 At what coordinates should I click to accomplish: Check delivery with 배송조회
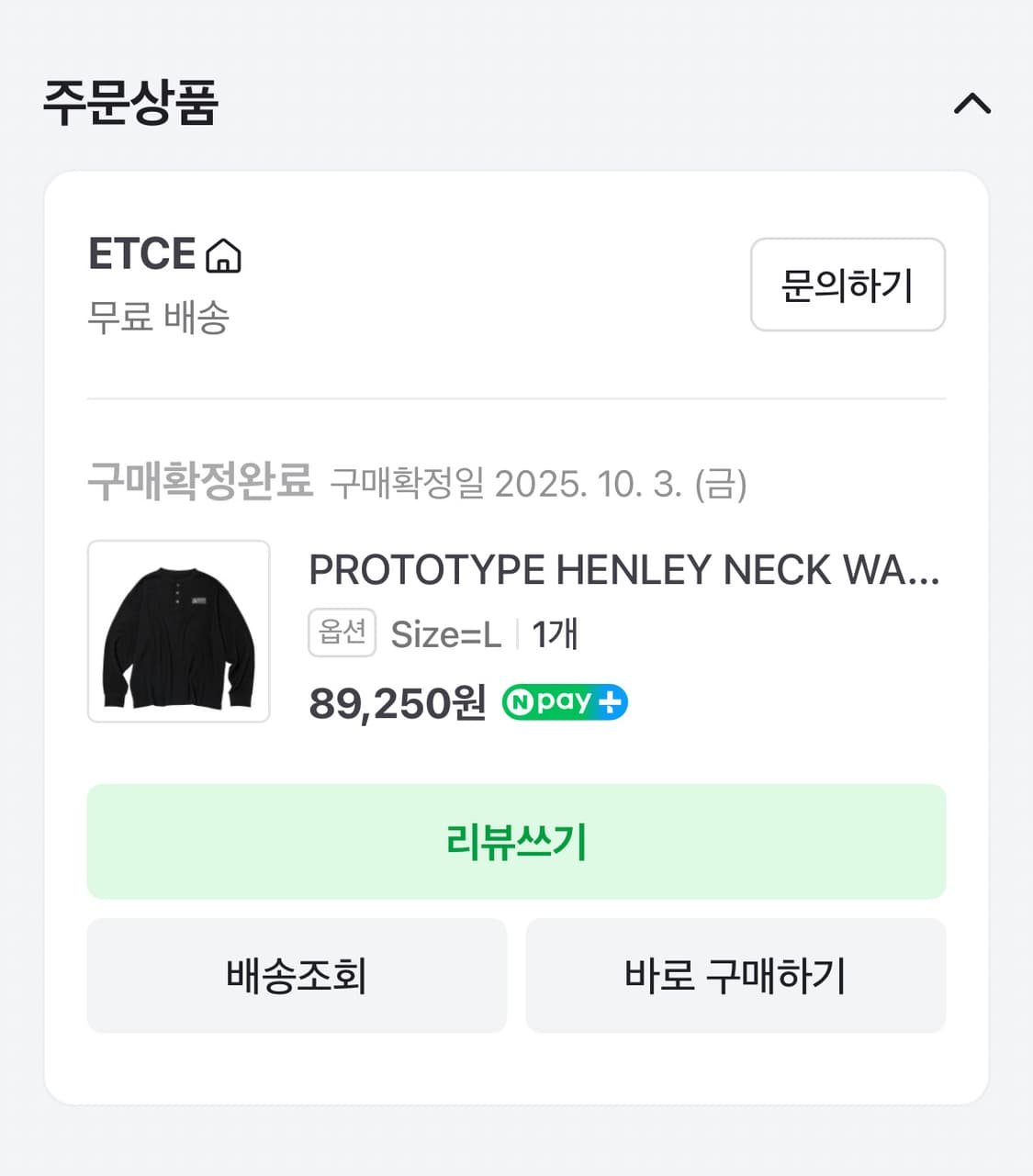tap(297, 975)
